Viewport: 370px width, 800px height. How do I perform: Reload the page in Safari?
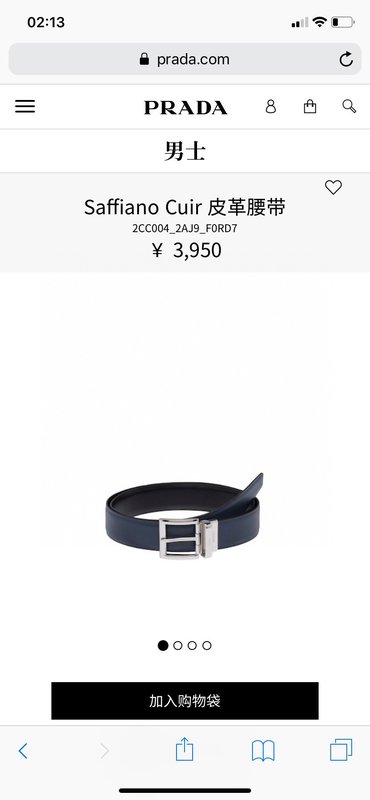pyautogui.click(x=346, y=59)
